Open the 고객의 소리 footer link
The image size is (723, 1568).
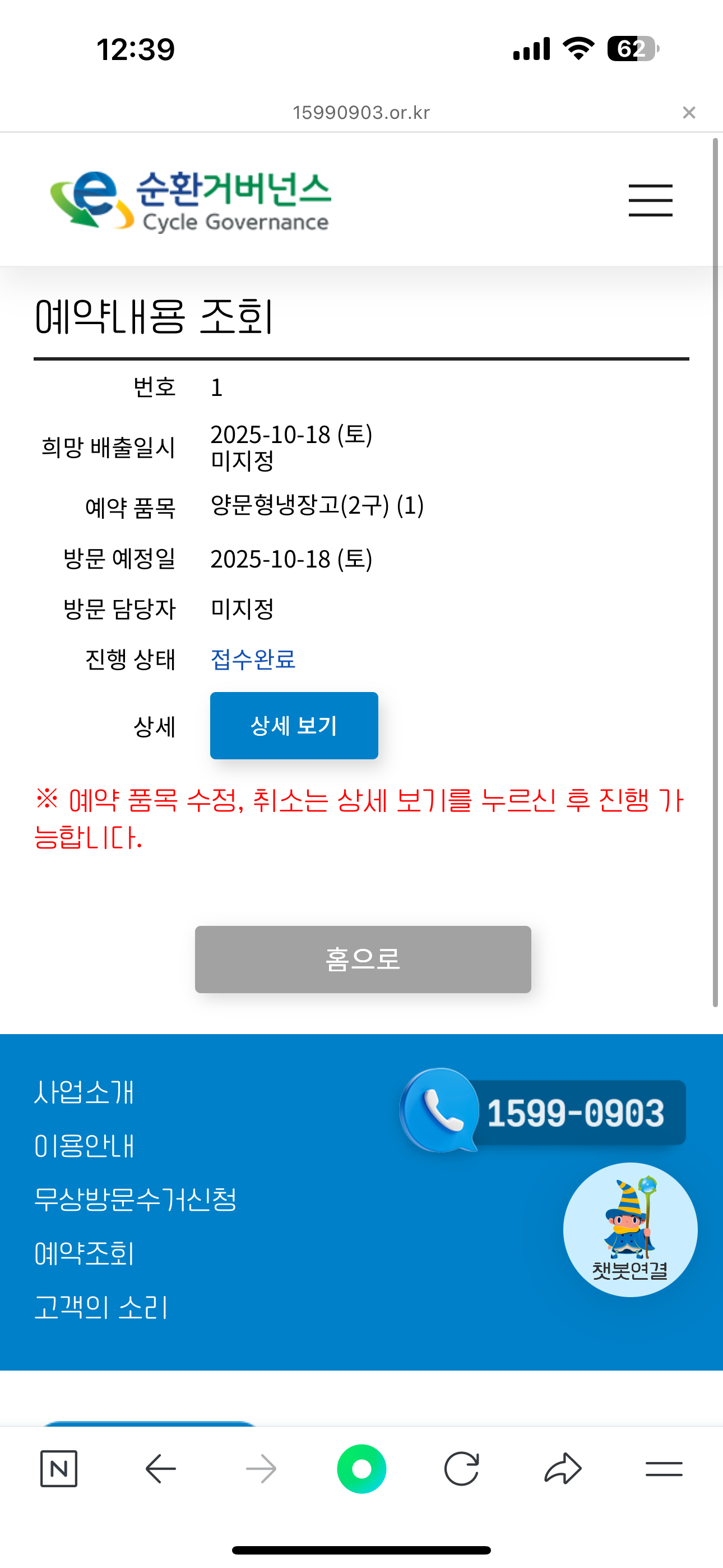[100, 1307]
